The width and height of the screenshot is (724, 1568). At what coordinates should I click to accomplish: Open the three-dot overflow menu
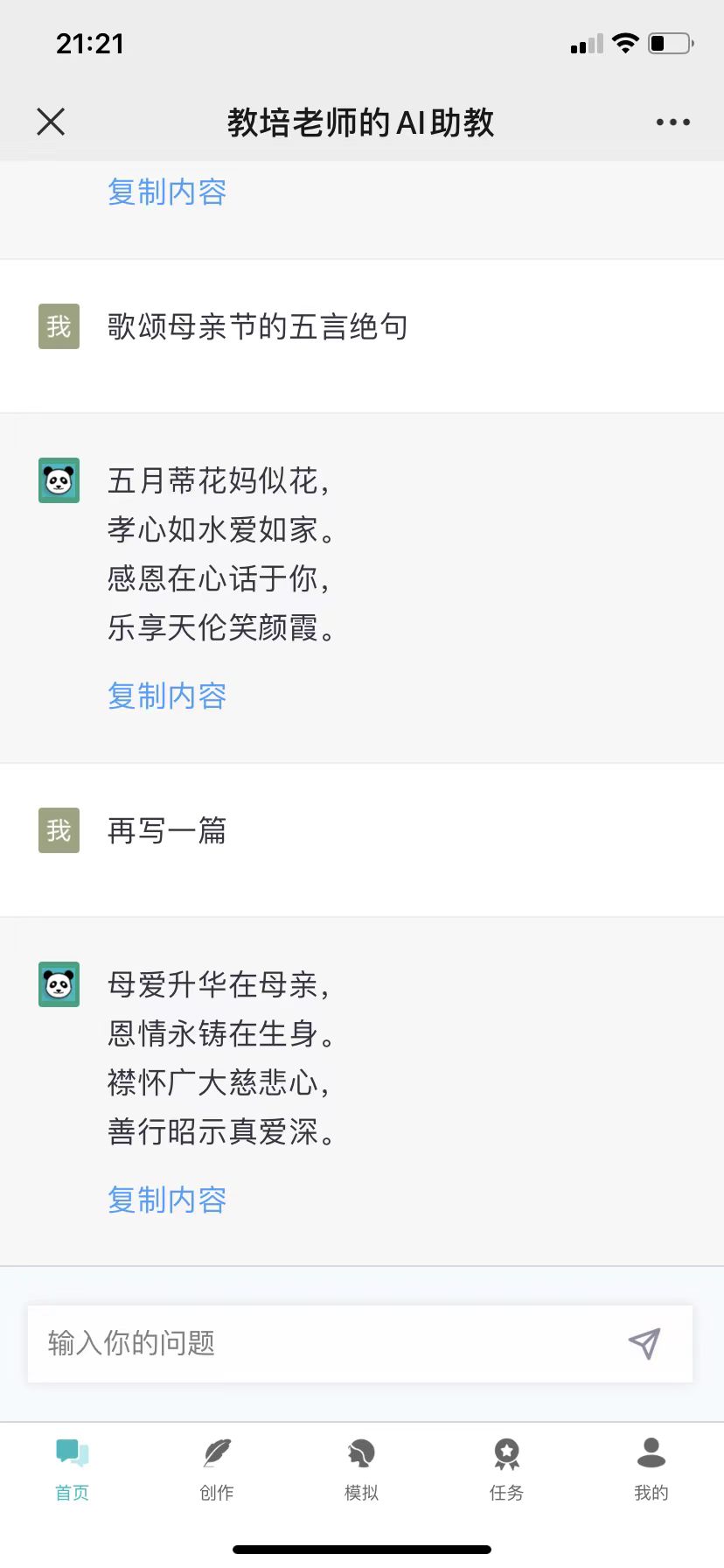672,122
